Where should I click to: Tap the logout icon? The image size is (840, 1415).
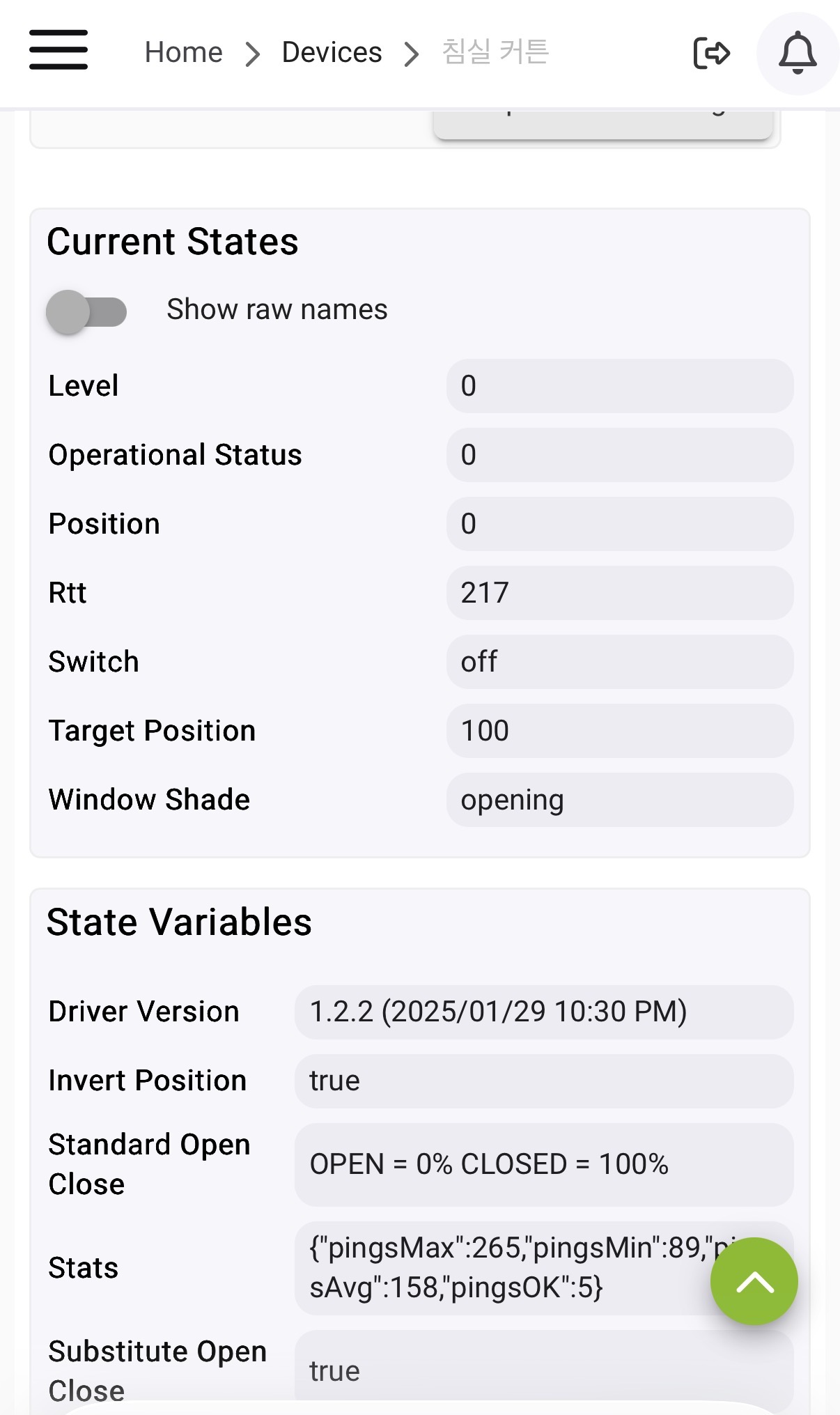(711, 53)
